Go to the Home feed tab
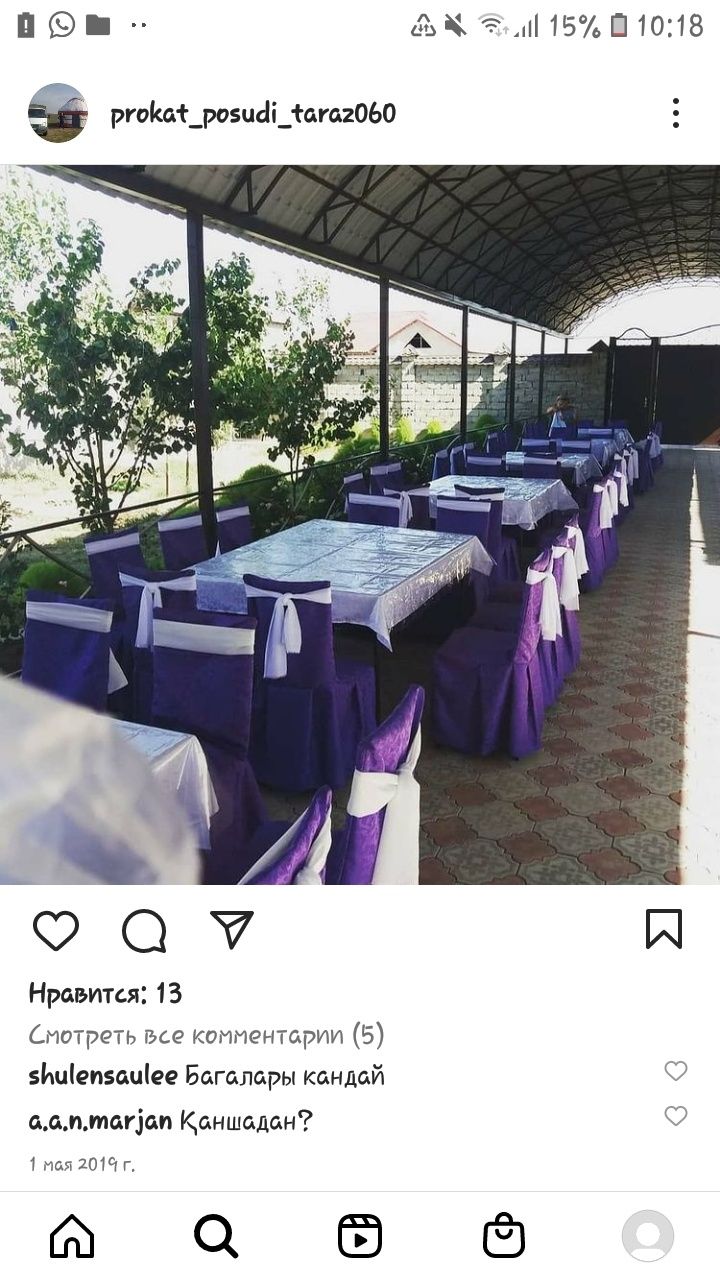Image resolution: width=720 pixels, height=1280 pixels. (x=72, y=1236)
